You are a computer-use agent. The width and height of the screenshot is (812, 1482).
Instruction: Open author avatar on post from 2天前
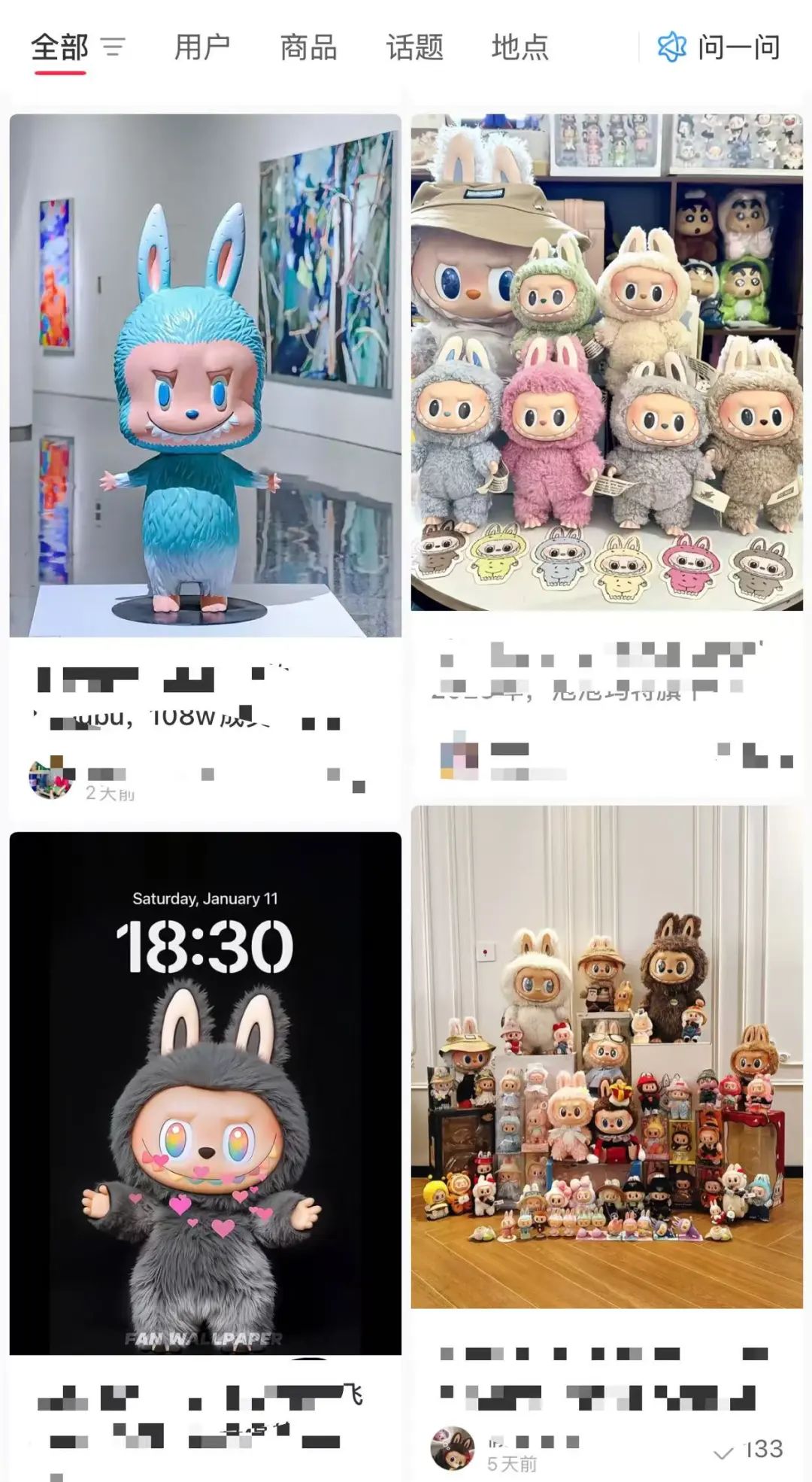[x=51, y=778]
